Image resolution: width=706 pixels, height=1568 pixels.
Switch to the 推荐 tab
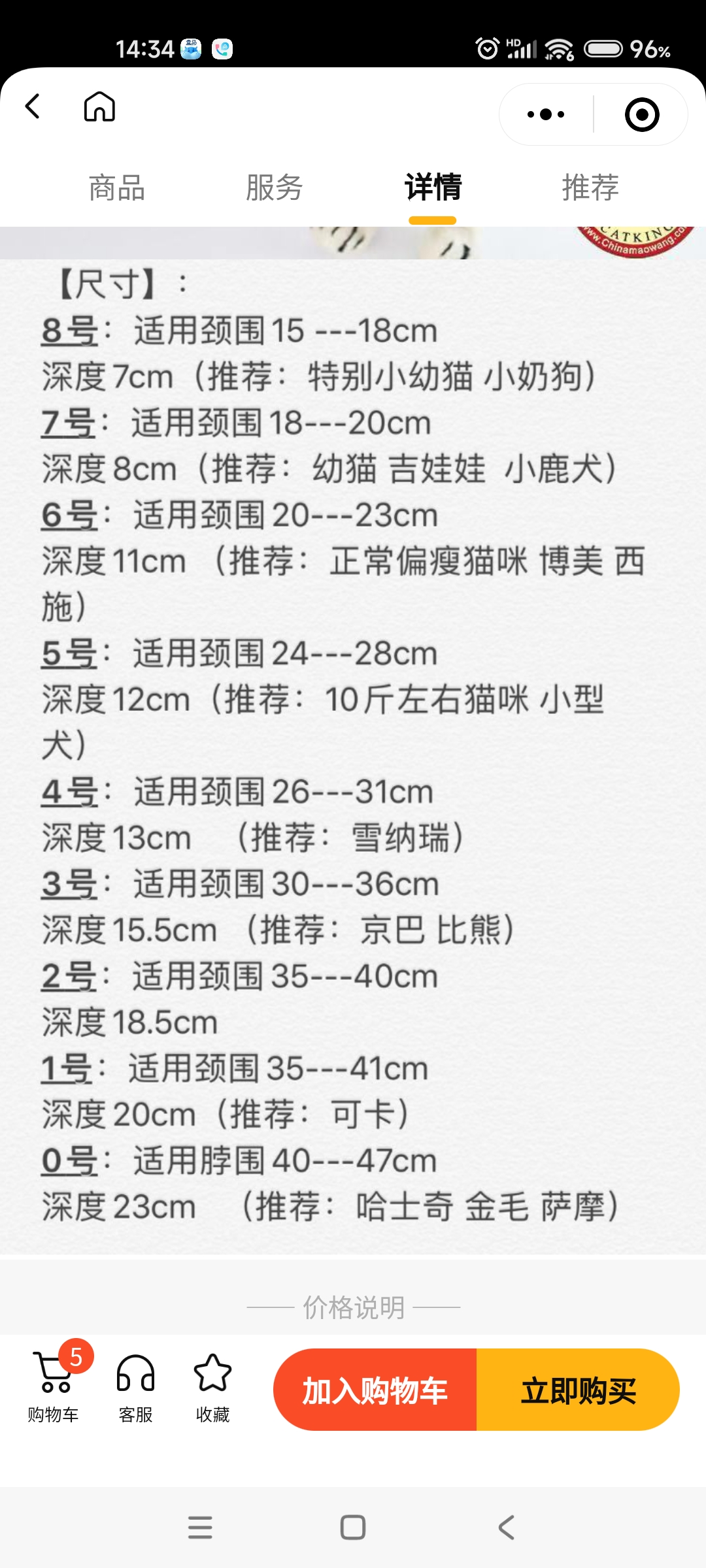pos(590,188)
